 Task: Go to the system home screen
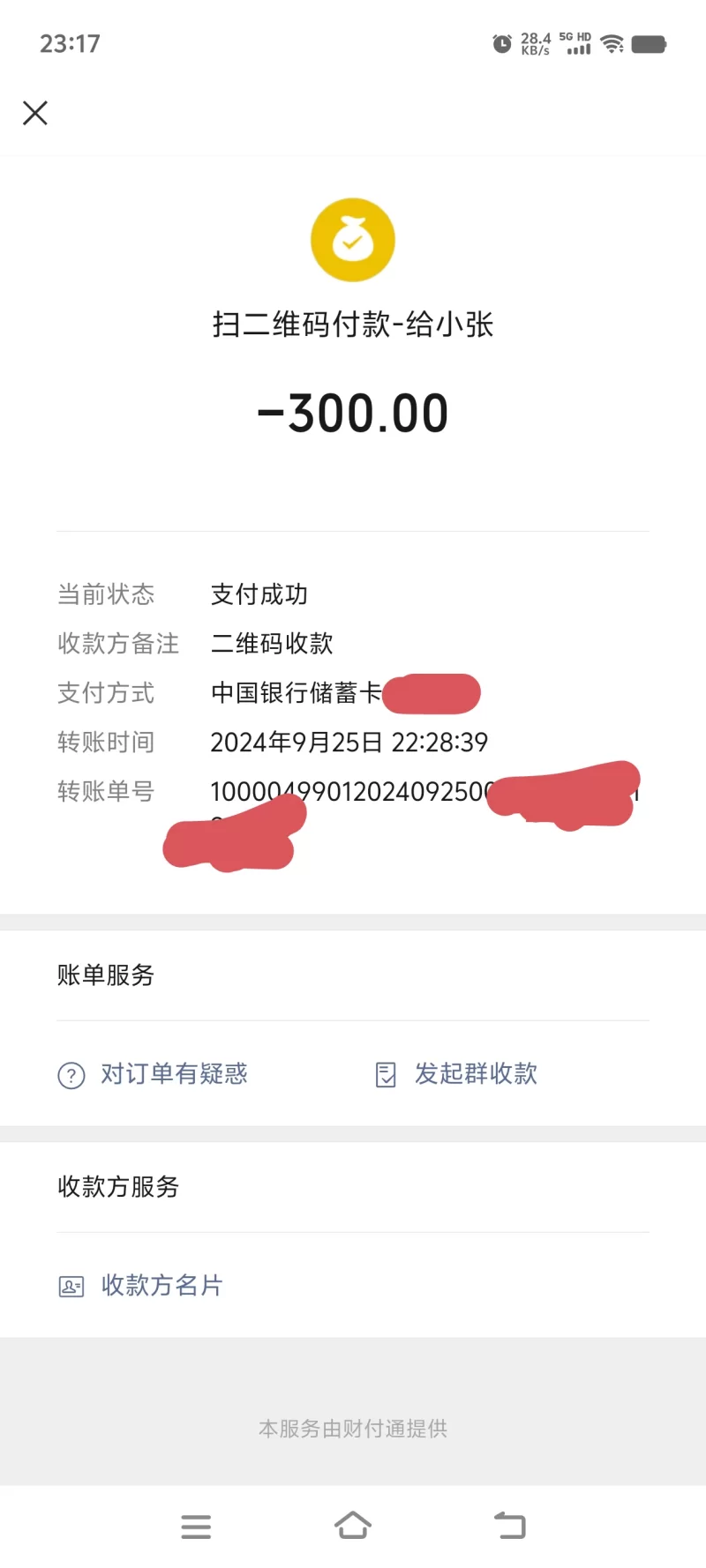coord(353,1526)
